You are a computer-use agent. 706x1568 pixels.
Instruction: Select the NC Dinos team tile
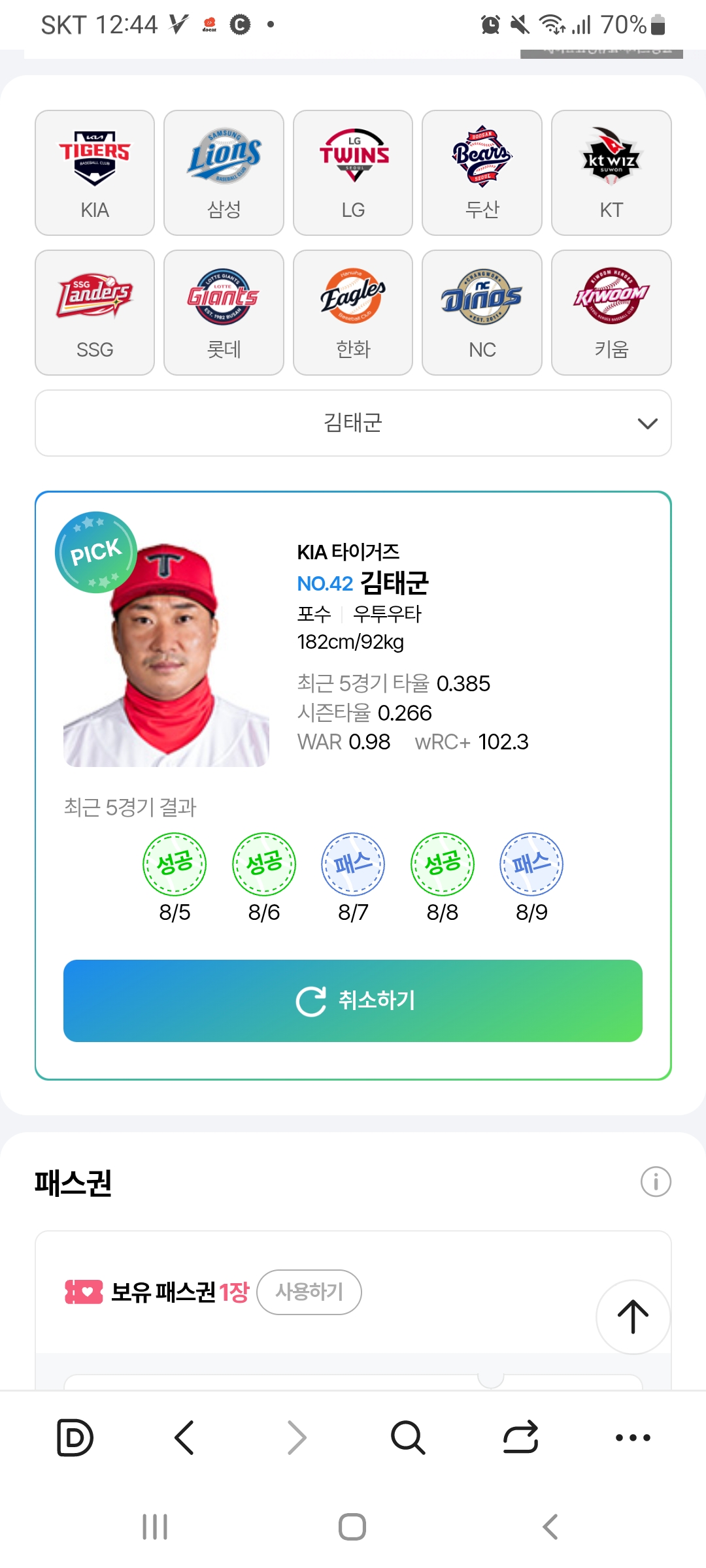click(482, 312)
